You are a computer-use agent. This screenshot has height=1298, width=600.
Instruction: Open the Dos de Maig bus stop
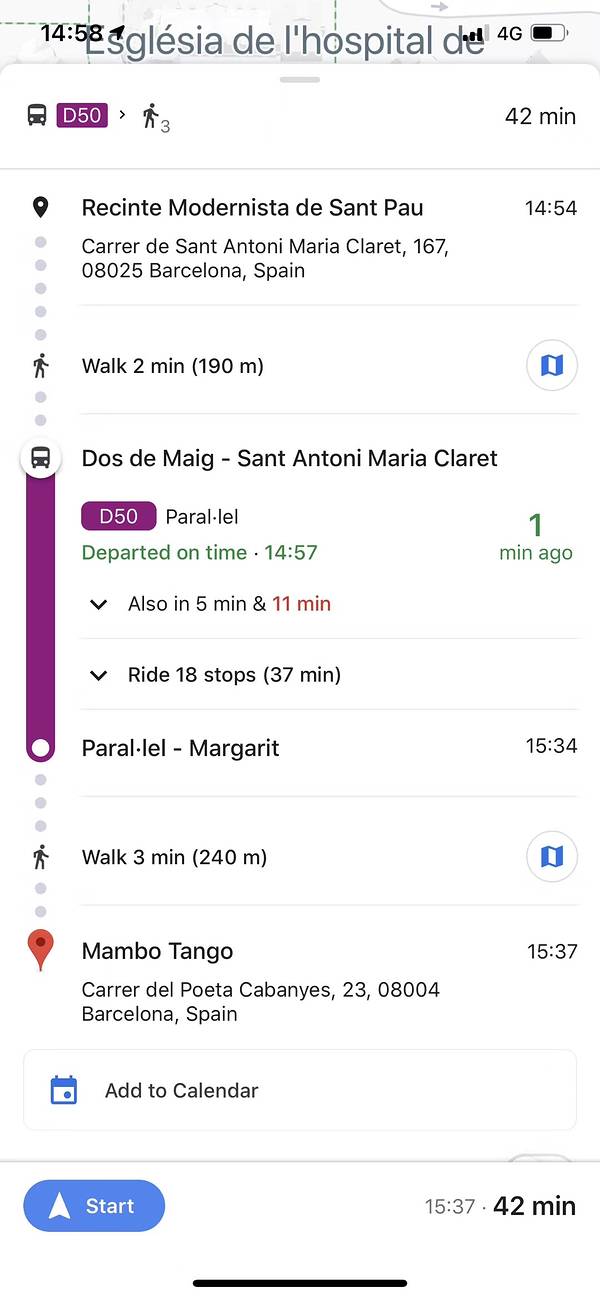(289, 458)
